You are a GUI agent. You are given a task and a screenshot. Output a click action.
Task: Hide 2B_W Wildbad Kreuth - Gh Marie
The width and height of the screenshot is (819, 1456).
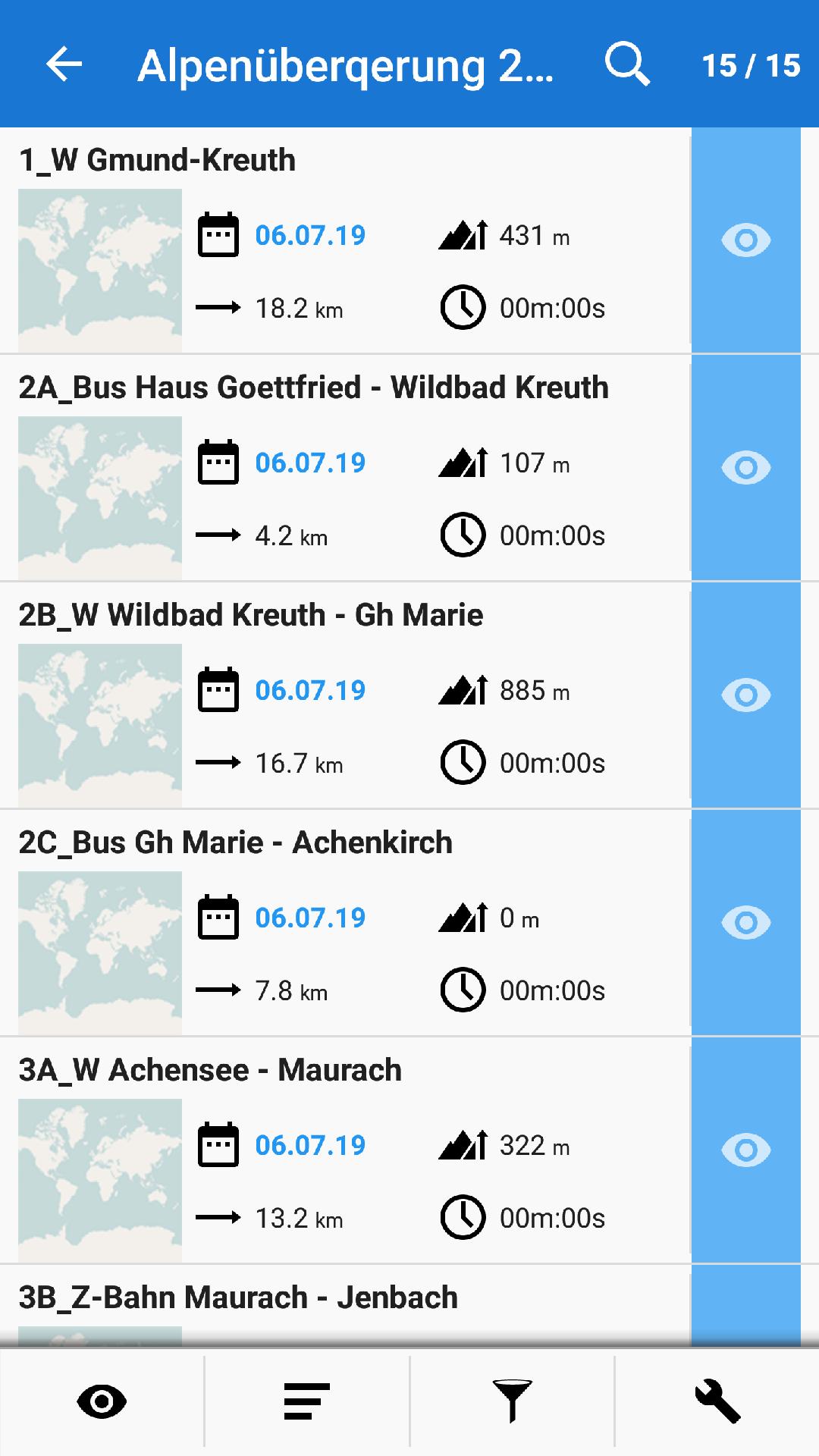(746, 695)
